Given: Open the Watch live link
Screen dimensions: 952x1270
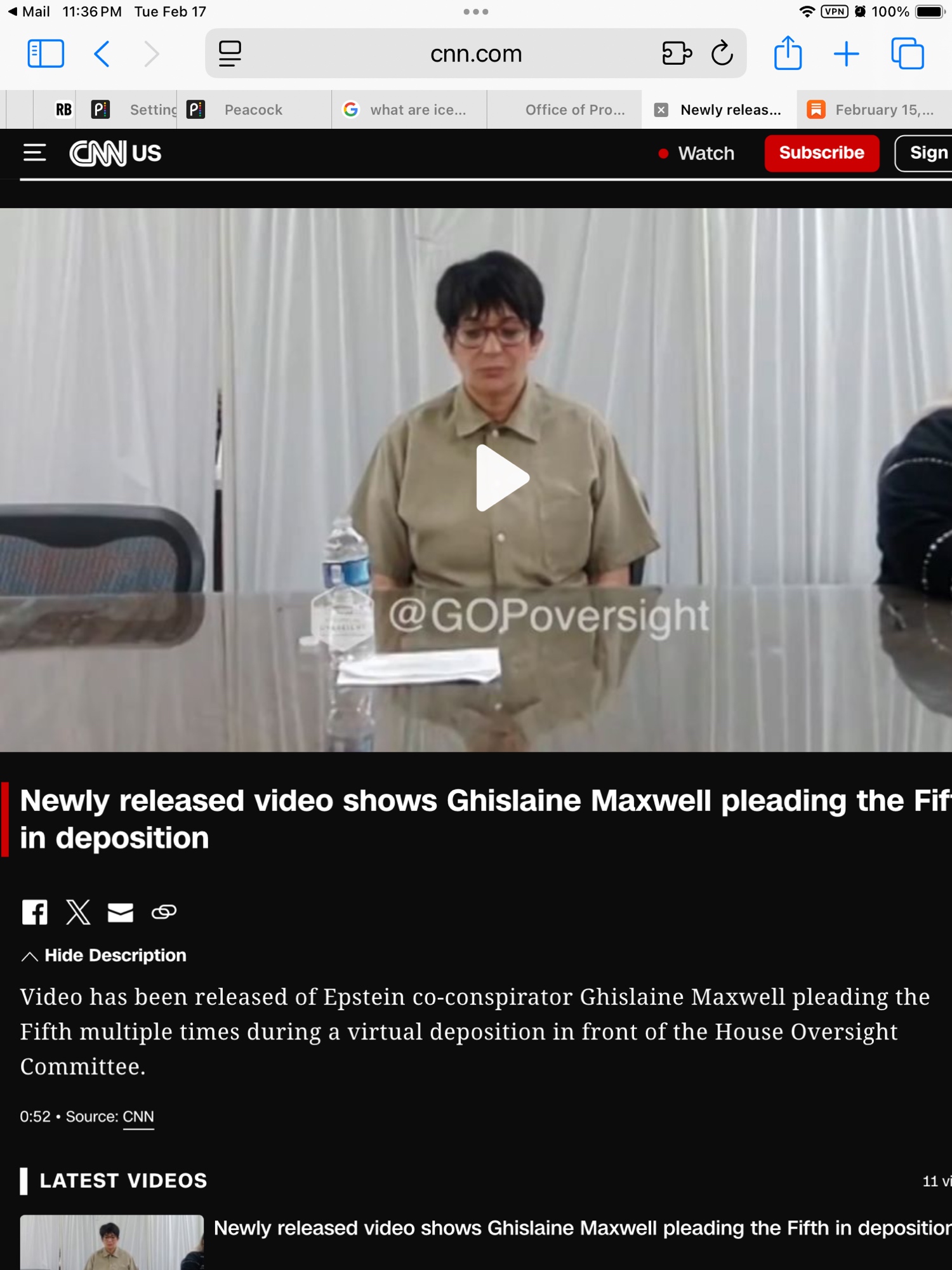Looking at the screenshot, I should coord(697,153).
